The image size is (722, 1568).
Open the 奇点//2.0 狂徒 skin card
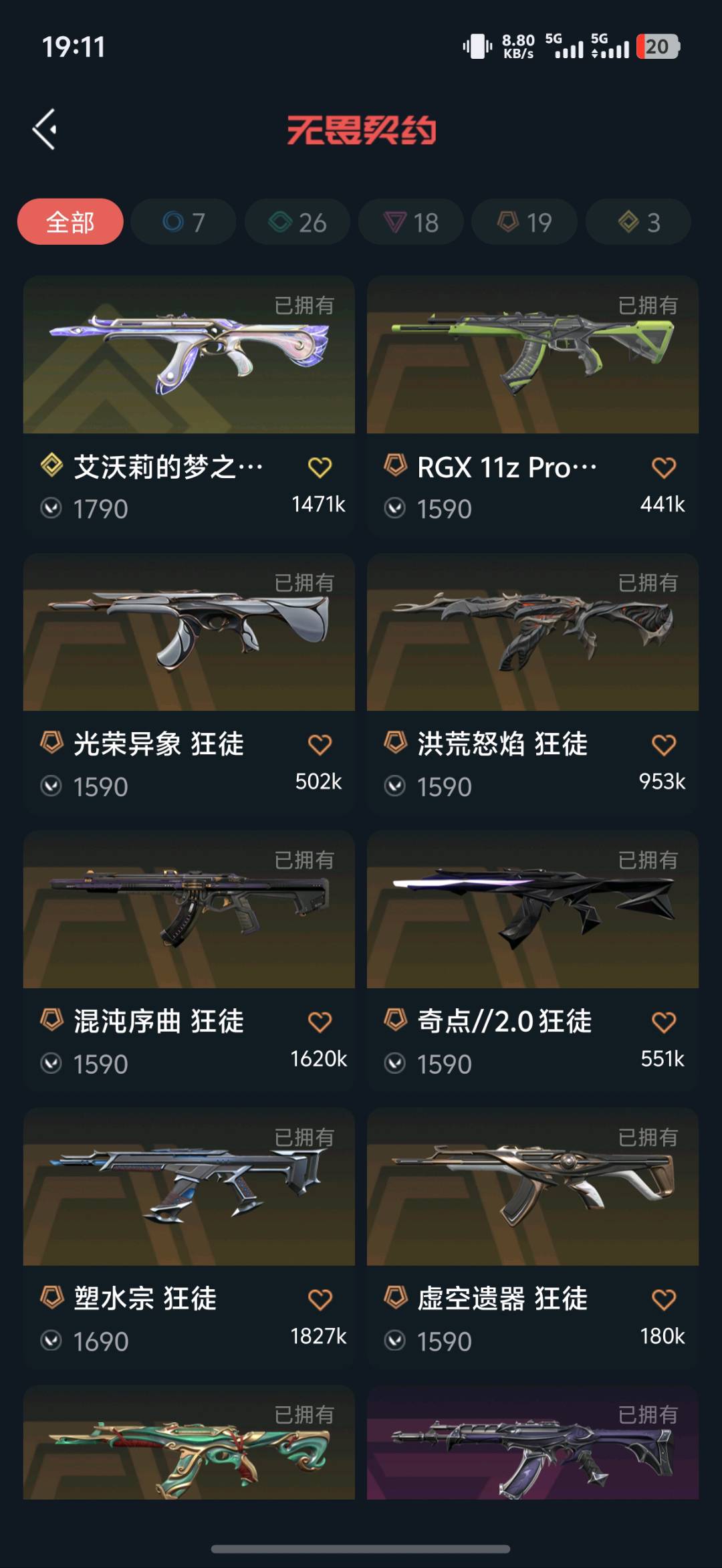[x=532, y=911]
